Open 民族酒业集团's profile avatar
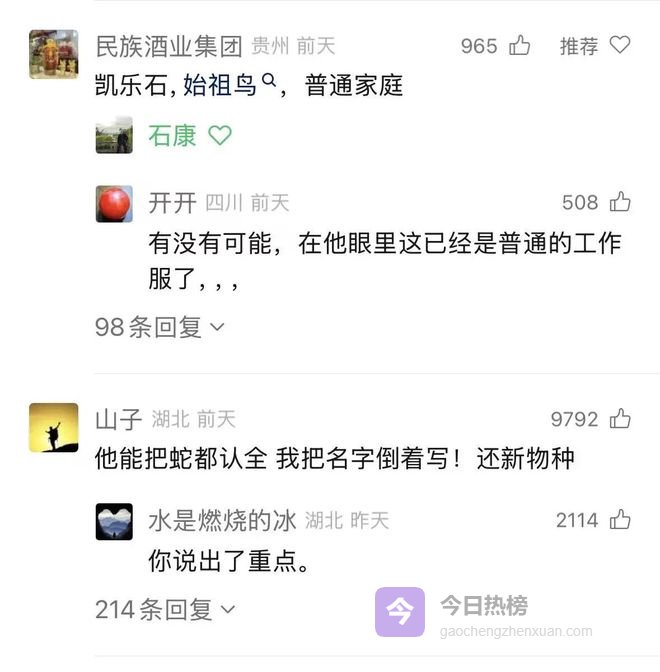Screen dimensions: 660x672 54,54
